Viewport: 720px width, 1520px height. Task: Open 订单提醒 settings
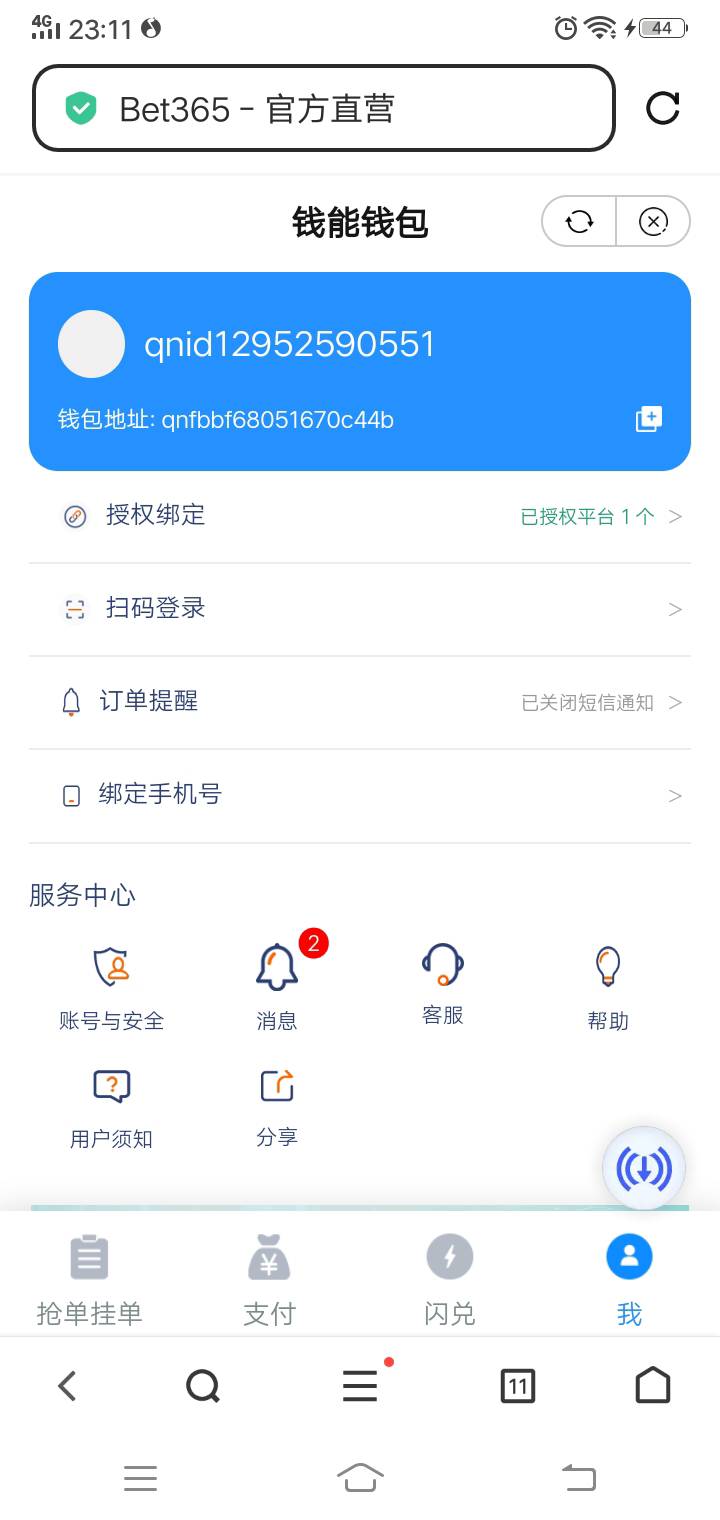[360, 702]
